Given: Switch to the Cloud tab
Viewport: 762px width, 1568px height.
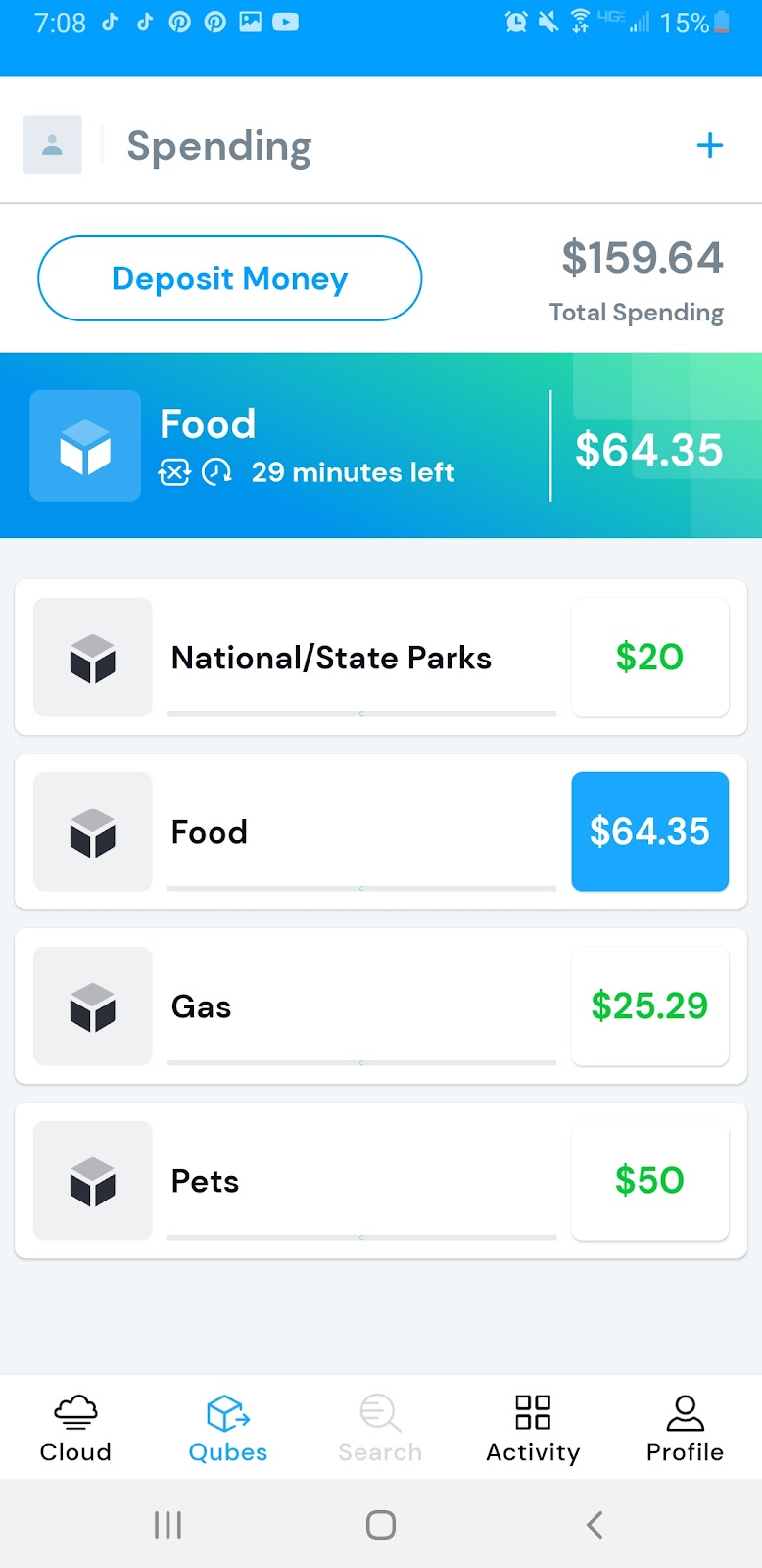Looking at the screenshot, I should coord(75,1428).
